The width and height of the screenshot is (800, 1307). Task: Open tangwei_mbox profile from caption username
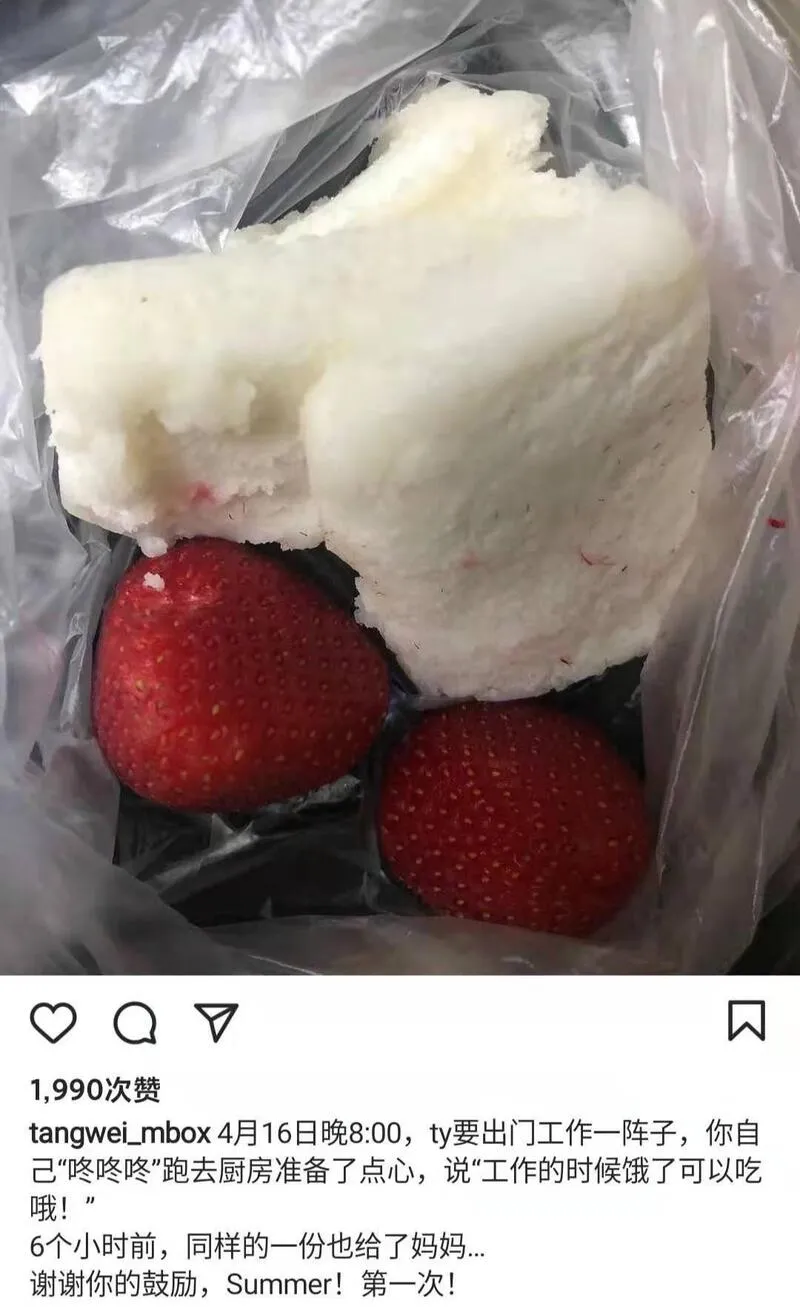120,1134
